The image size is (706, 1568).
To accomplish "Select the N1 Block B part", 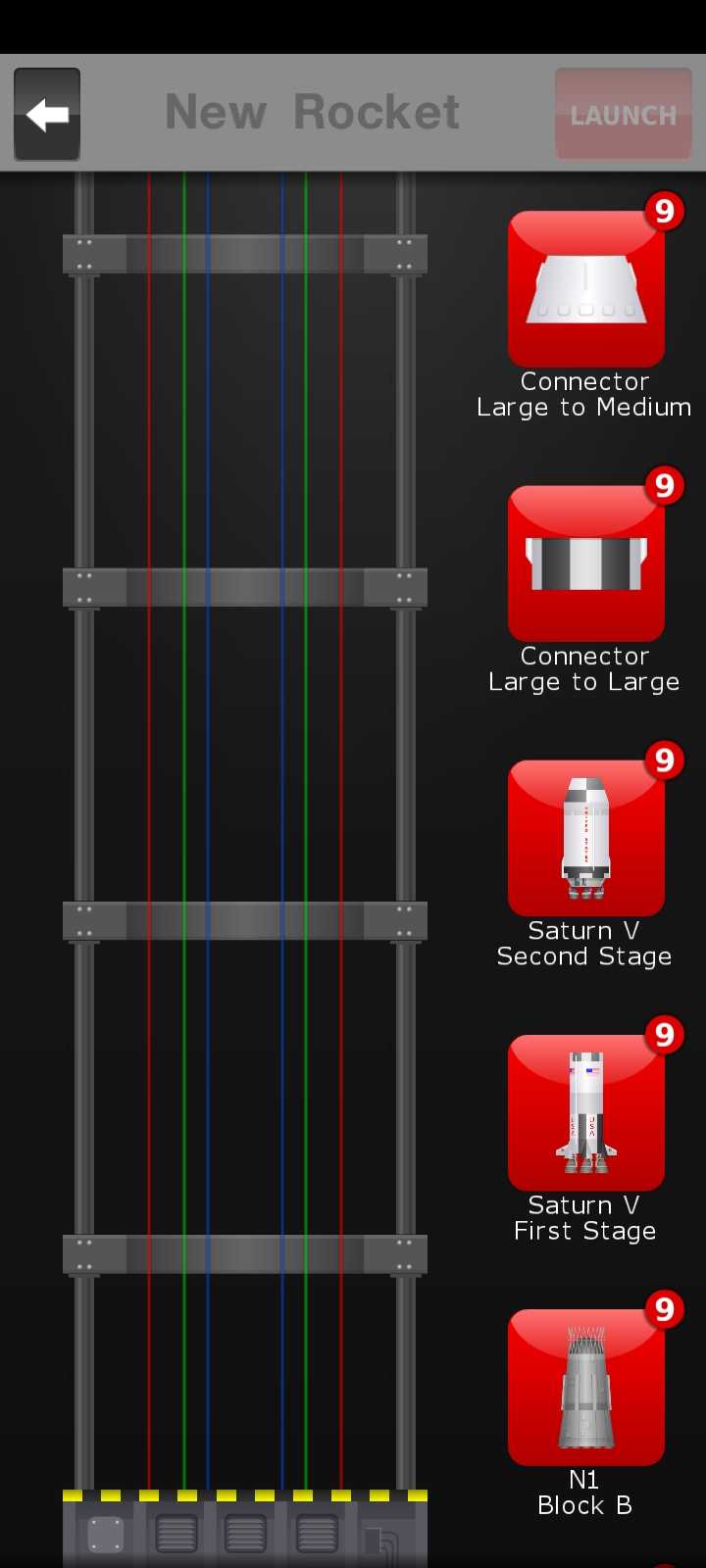I will 586,1388.
